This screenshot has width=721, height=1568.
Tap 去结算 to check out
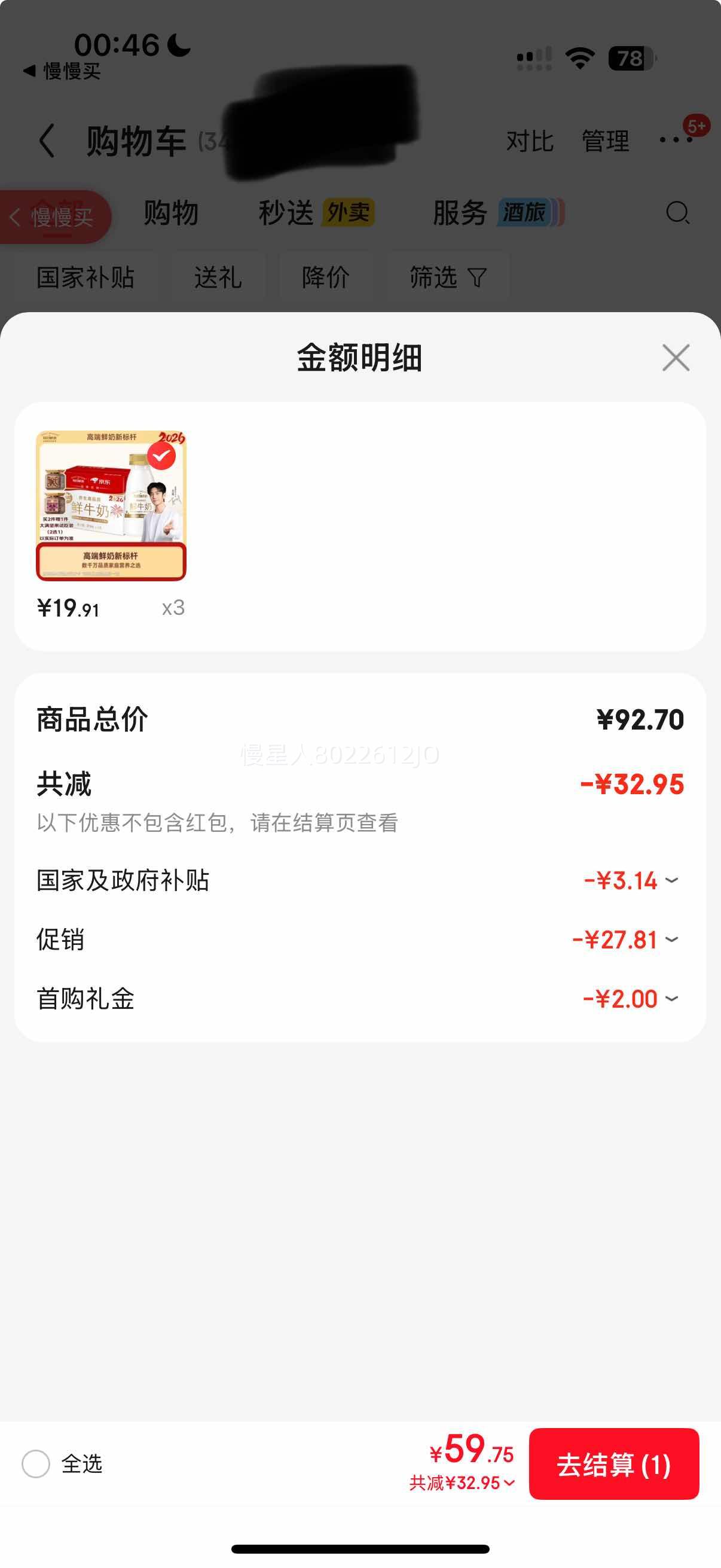pyautogui.click(x=613, y=1464)
